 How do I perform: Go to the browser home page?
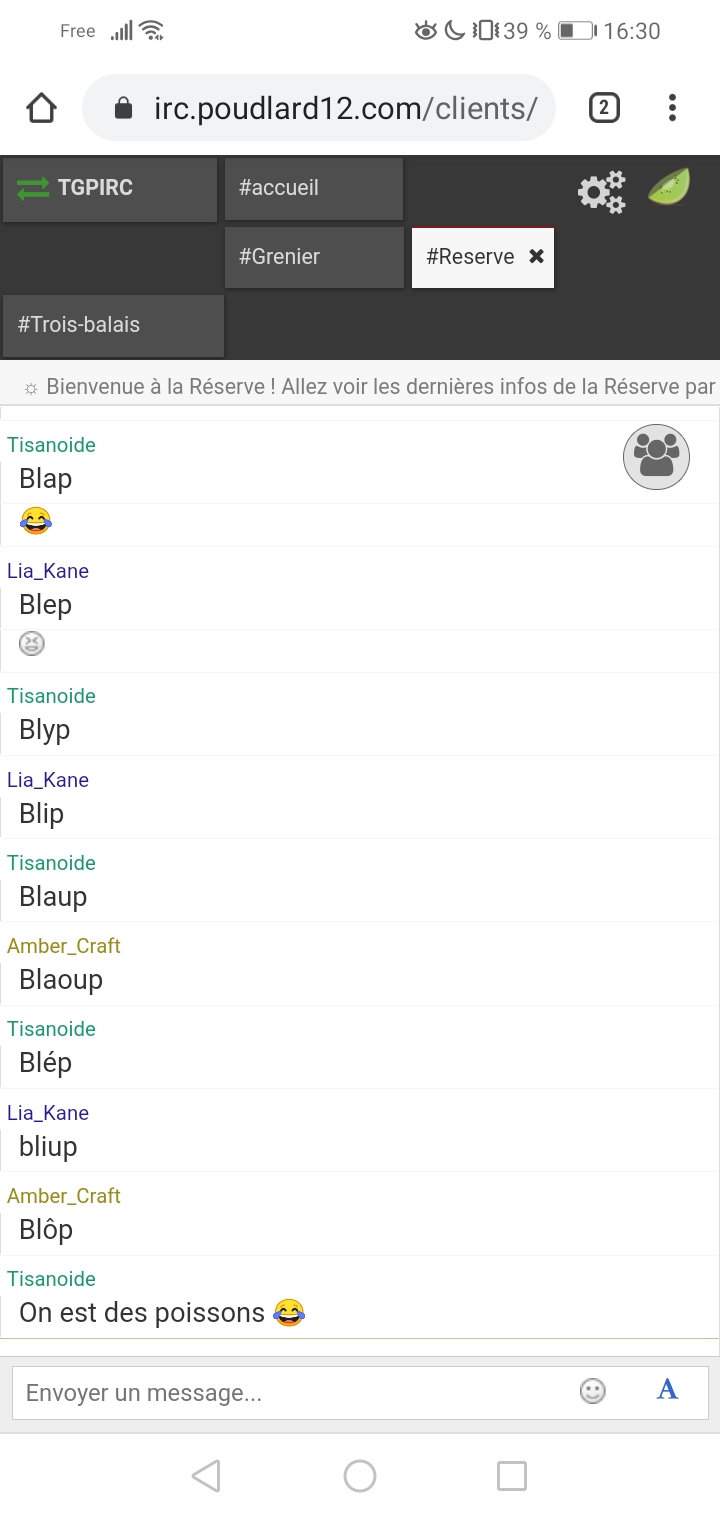point(42,108)
